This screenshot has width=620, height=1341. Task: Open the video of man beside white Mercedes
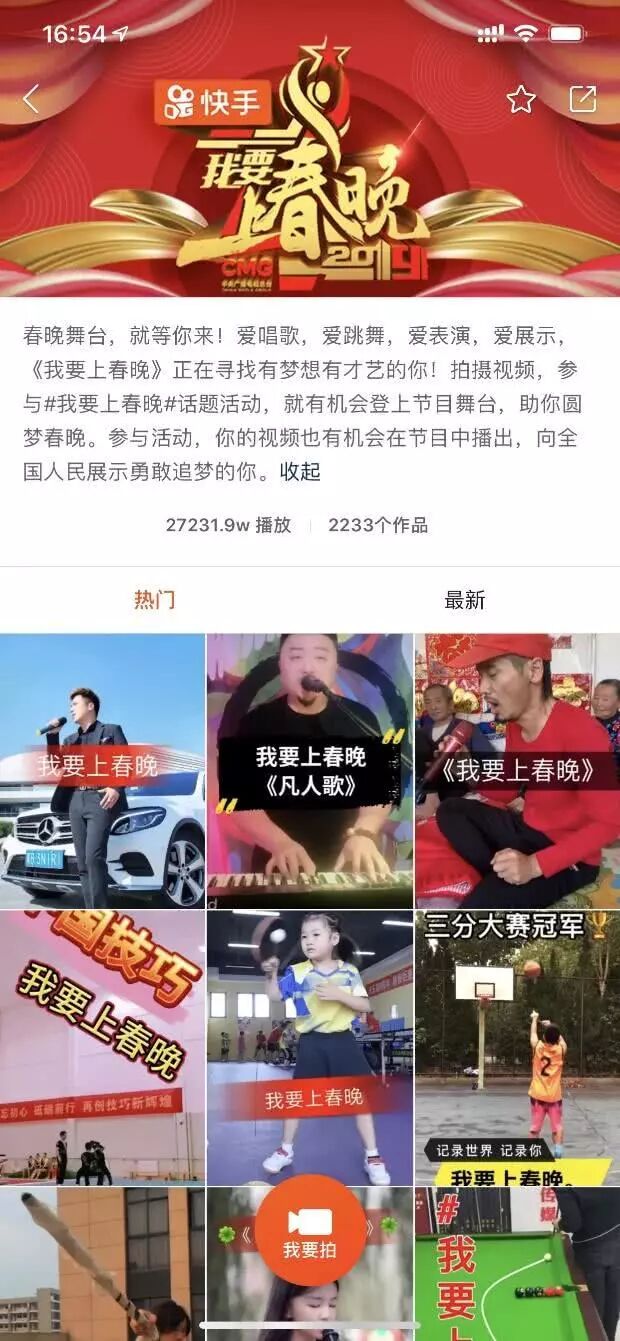[x=102, y=770]
